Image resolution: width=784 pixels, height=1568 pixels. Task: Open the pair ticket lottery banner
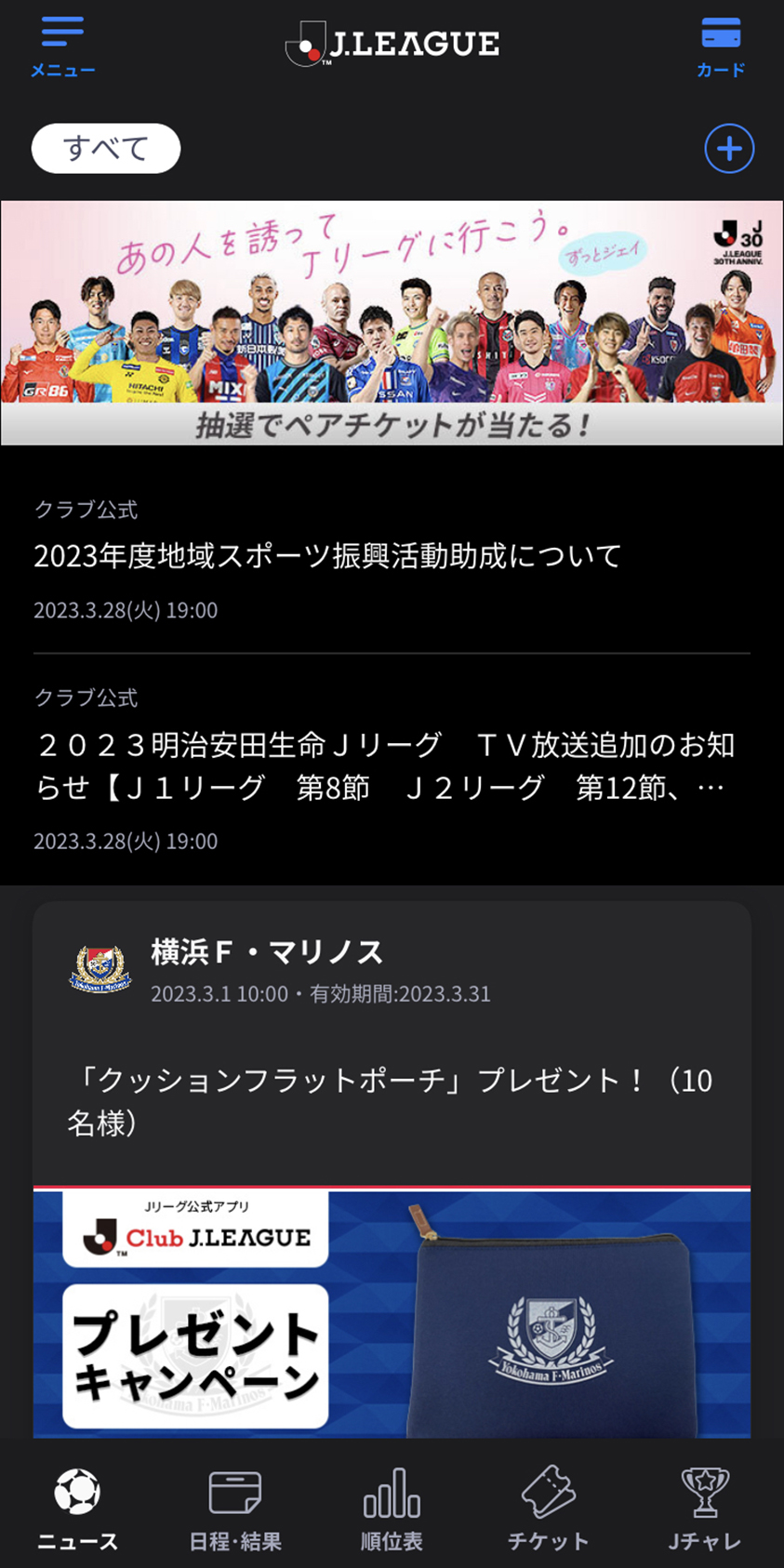pos(392,323)
